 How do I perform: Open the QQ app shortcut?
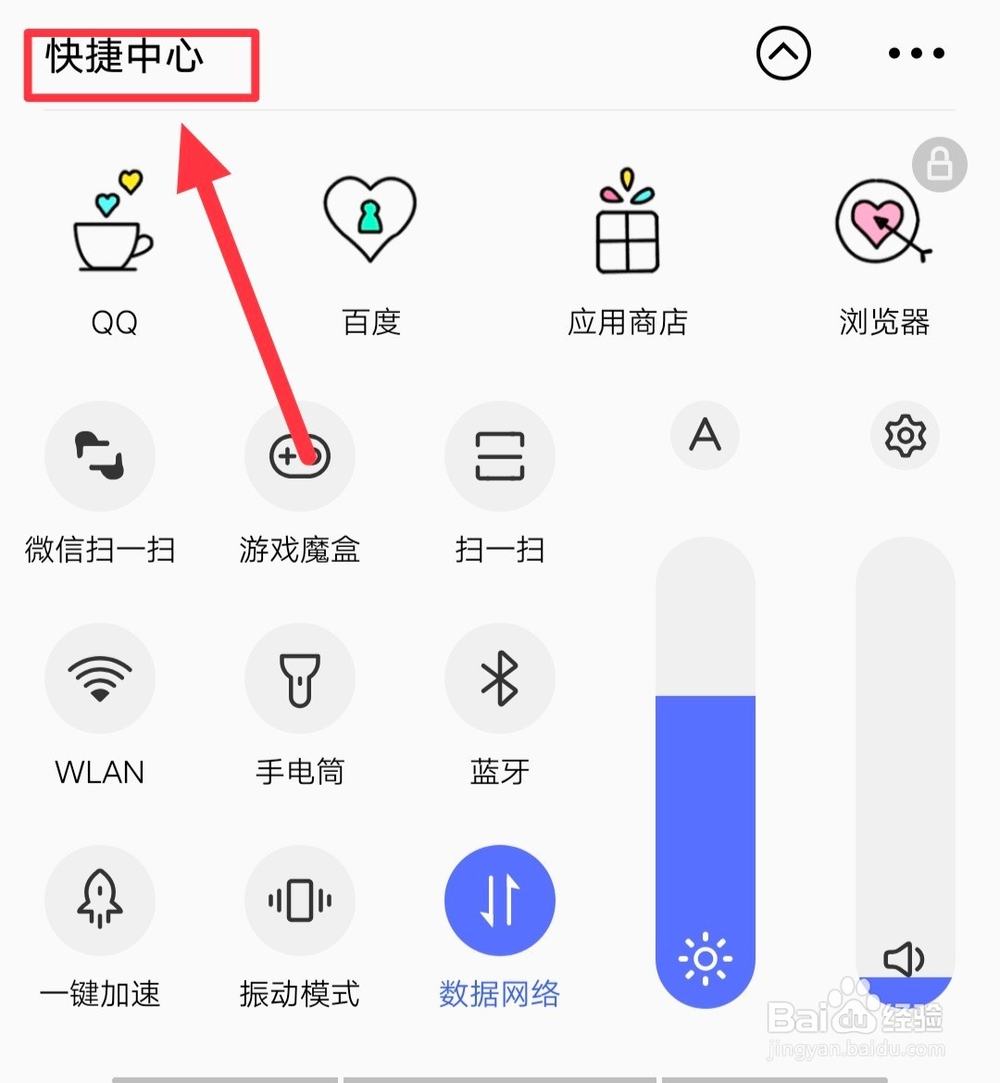tap(113, 225)
